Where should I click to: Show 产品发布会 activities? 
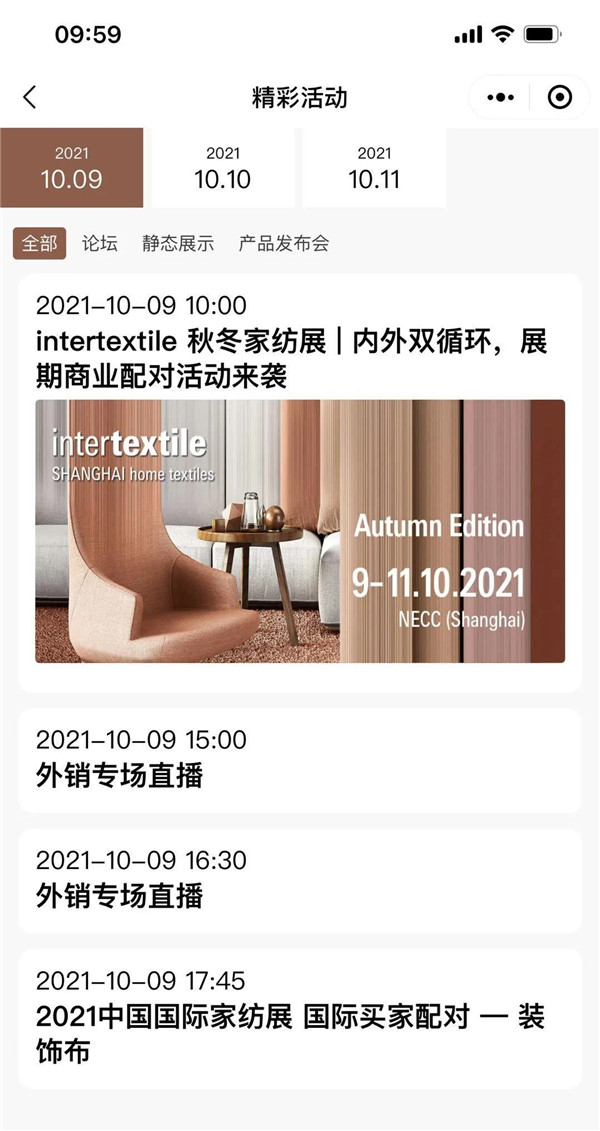(284, 243)
